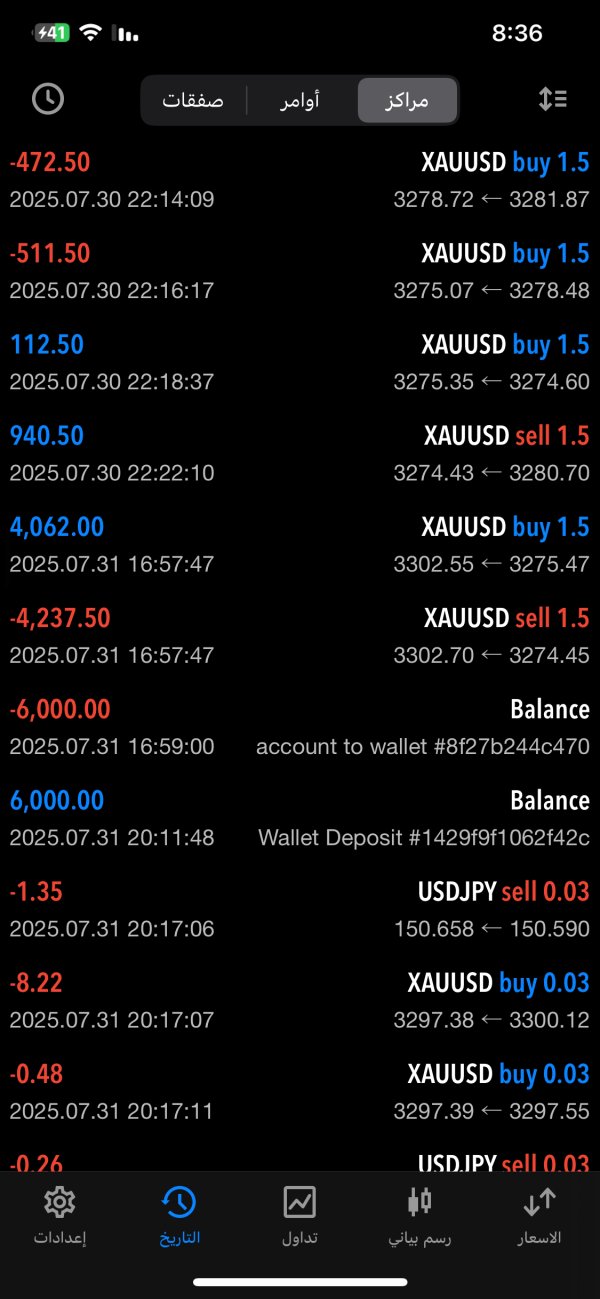
Task: Expand the XAUUSD buy trade with -472.50 loss
Action: 300,180
